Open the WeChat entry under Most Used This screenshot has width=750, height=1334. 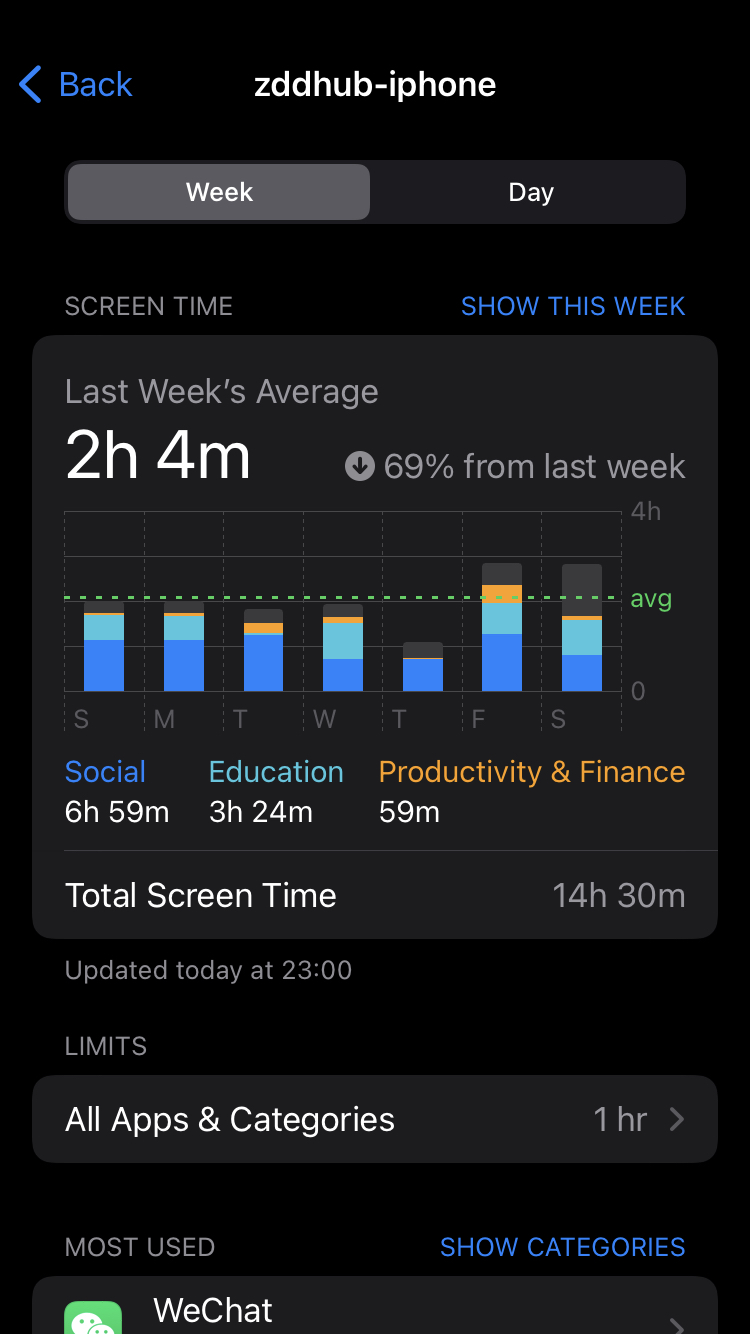tap(375, 1310)
